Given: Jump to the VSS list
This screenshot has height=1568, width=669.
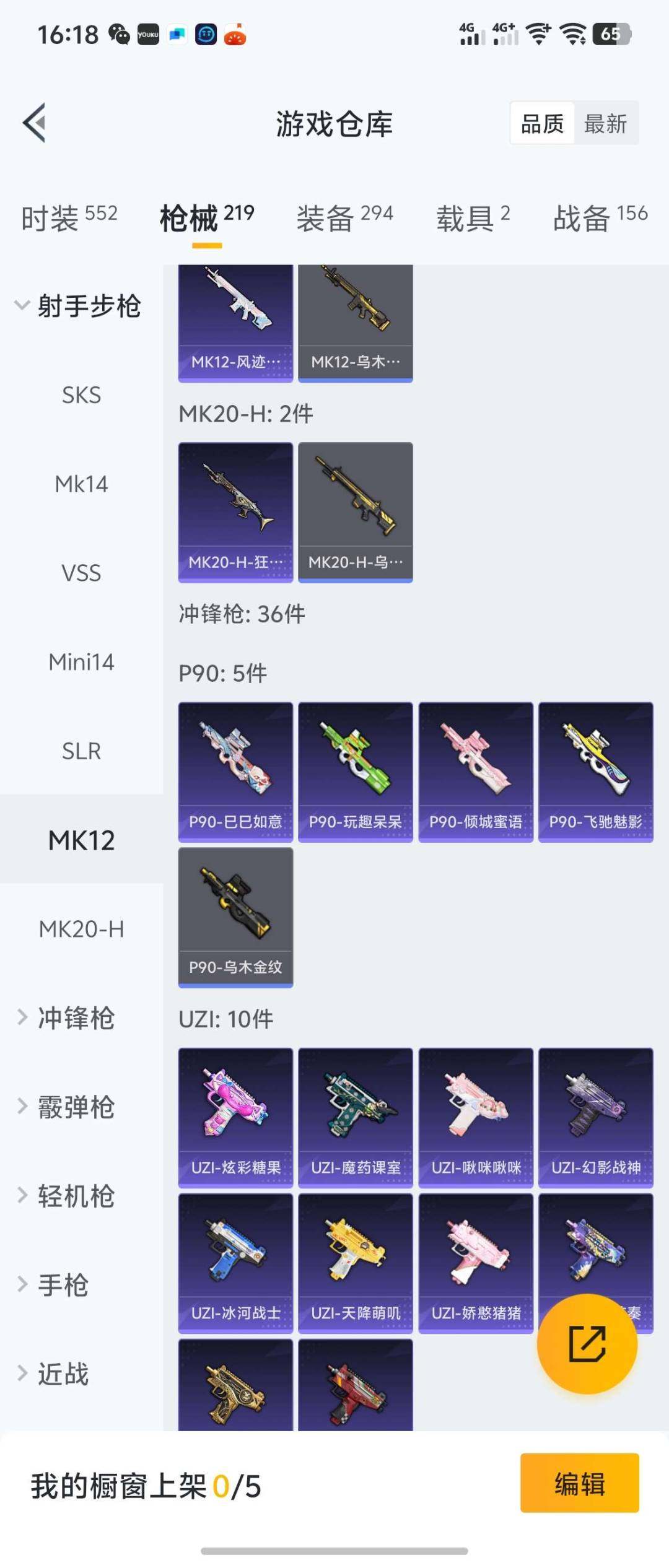Looking at the screenshot, I should click(81, 573).
